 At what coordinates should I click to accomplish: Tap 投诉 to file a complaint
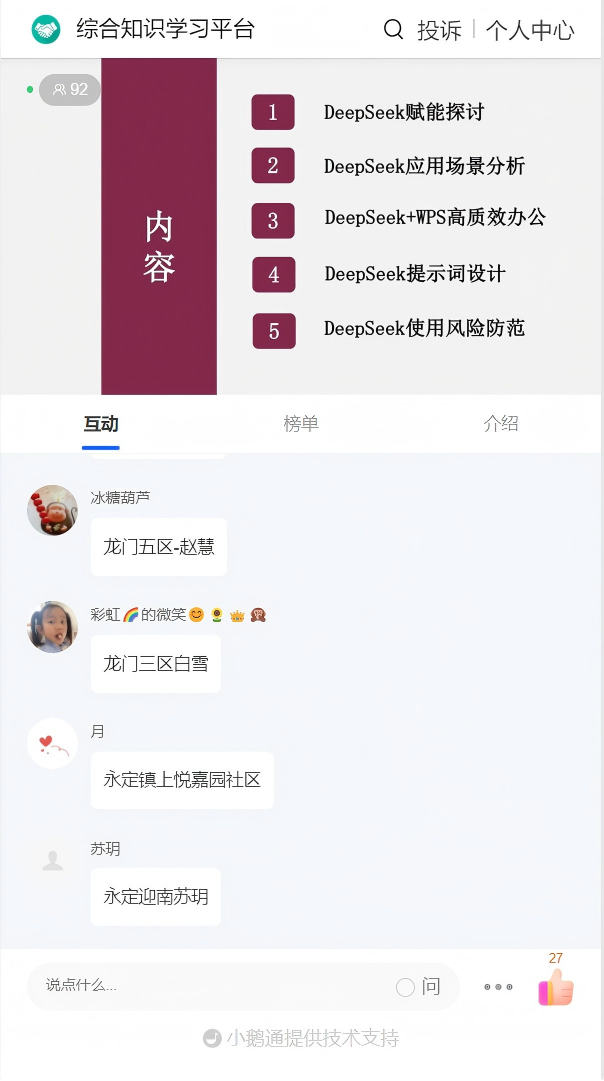[x=439, y=30]
